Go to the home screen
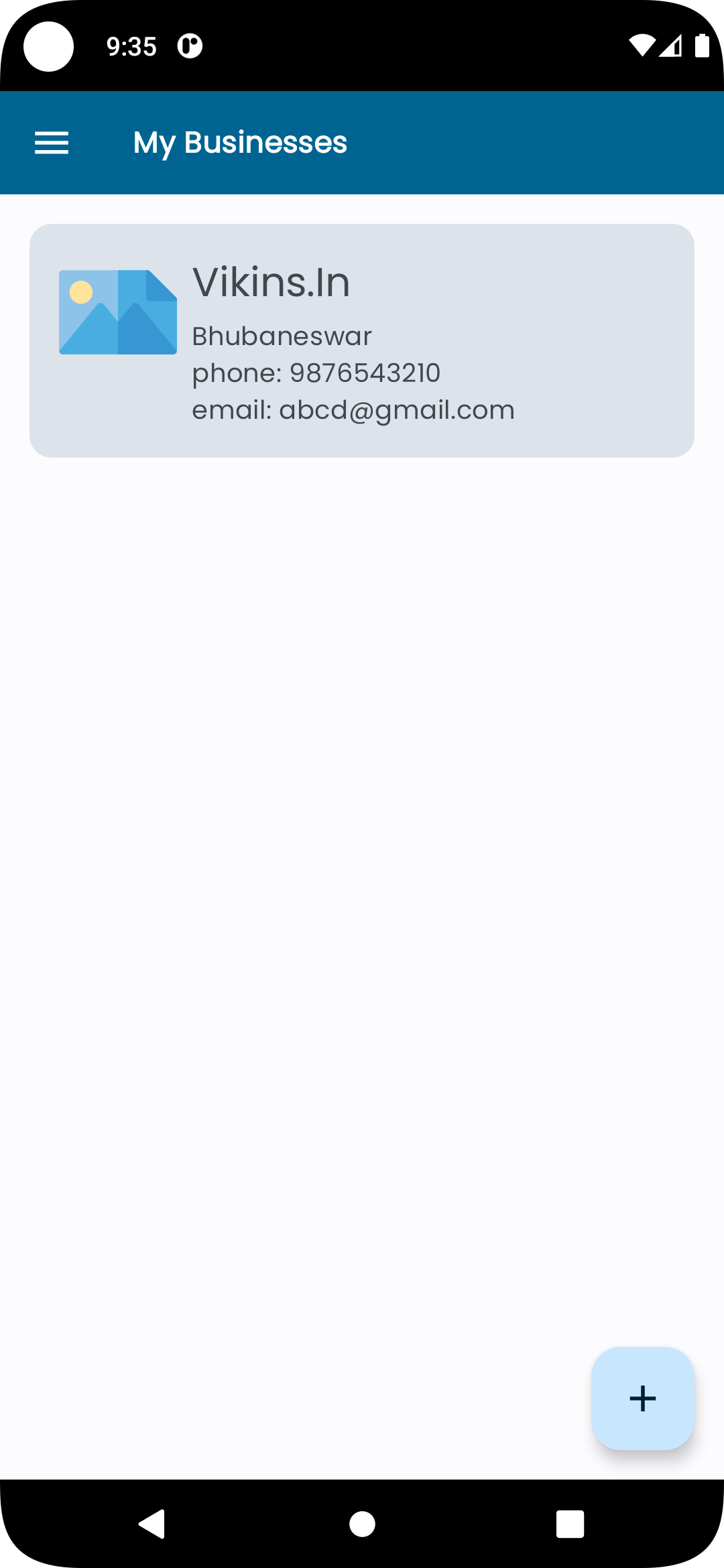The height and width of the screenshot is (1568, 724). point(362,1524)
